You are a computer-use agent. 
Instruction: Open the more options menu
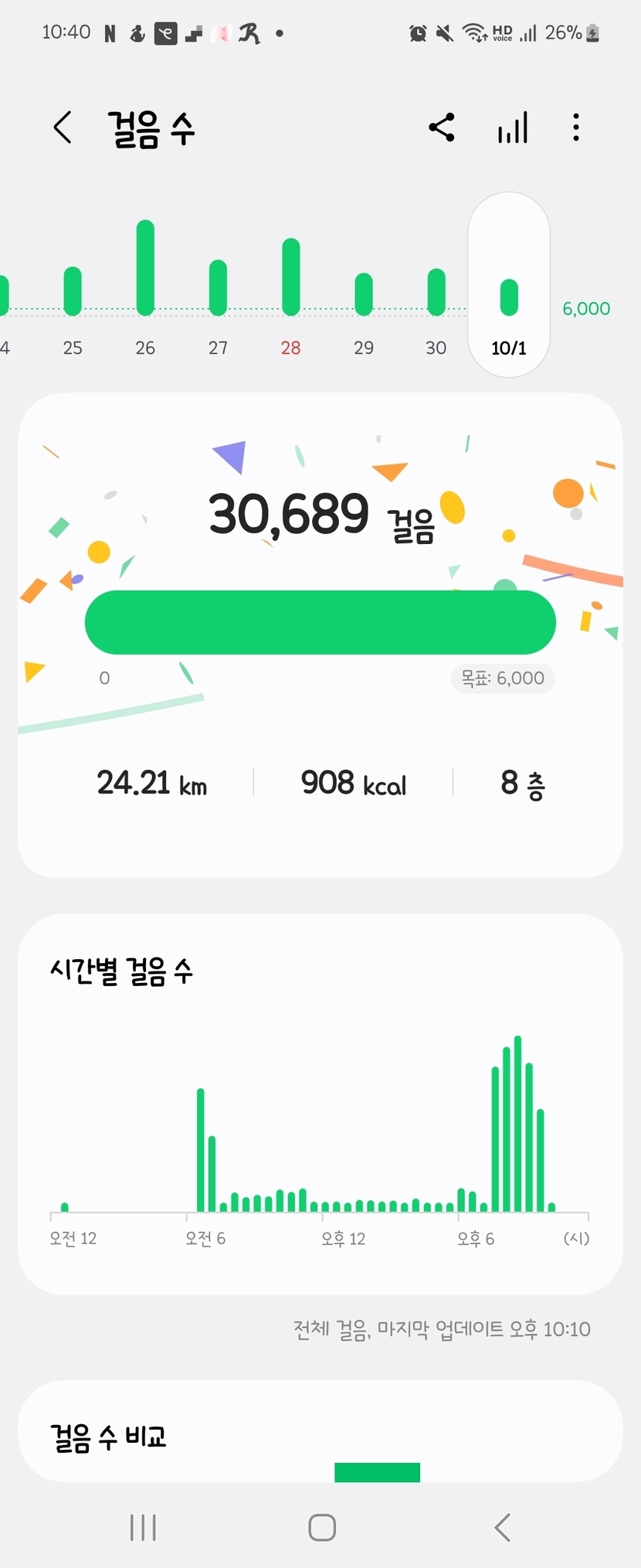coord(576,128)
